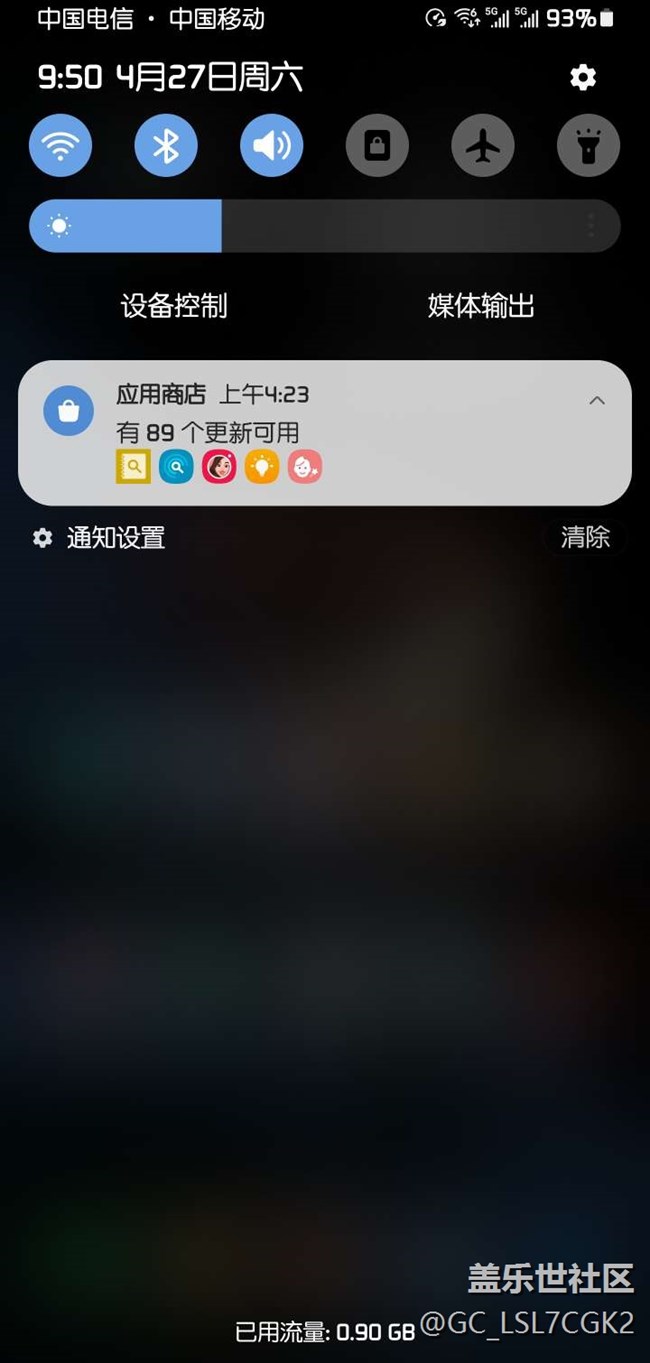Viewport: 650px width, 1363px height.
Task: Enable the rotation lock toggle
Action: click(x=377, y=145)
